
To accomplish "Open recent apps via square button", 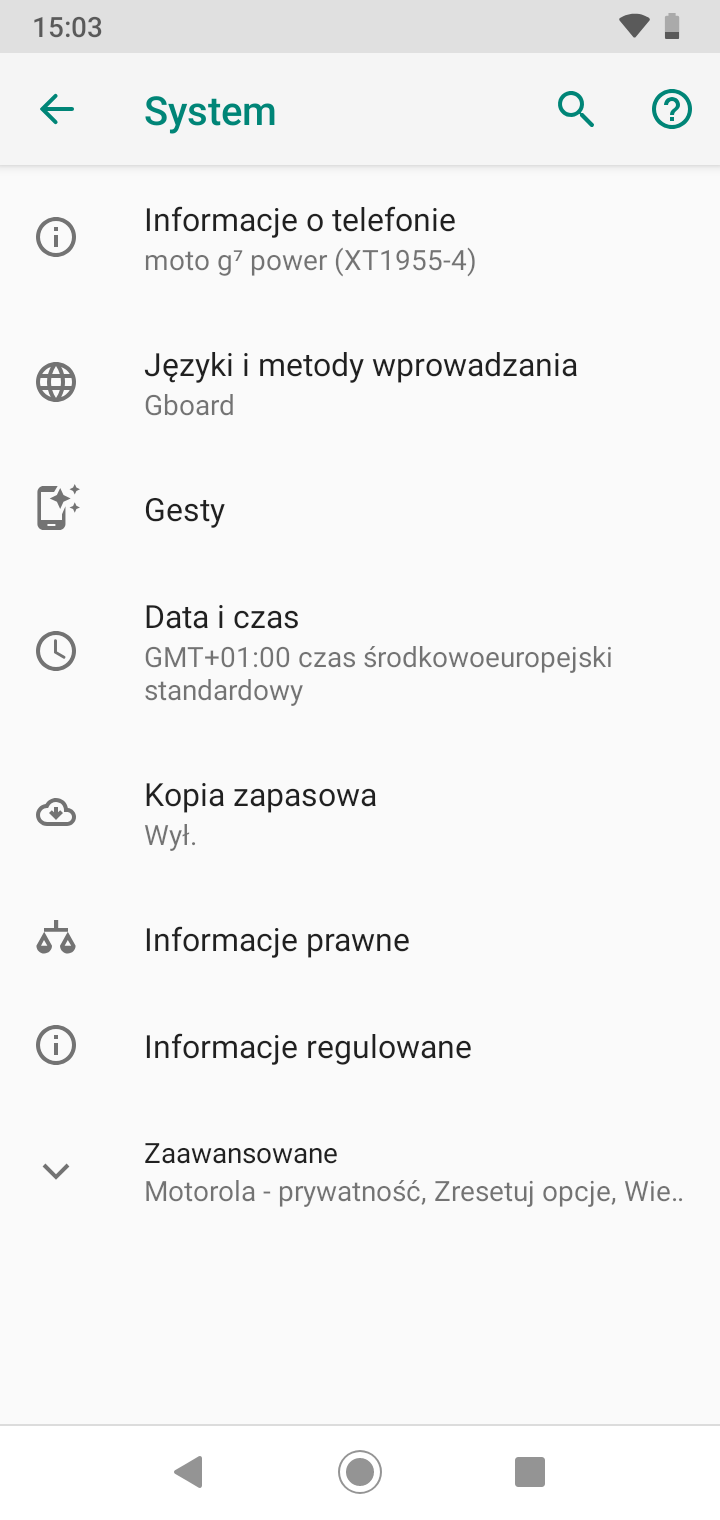I will tap(529, 1472).
